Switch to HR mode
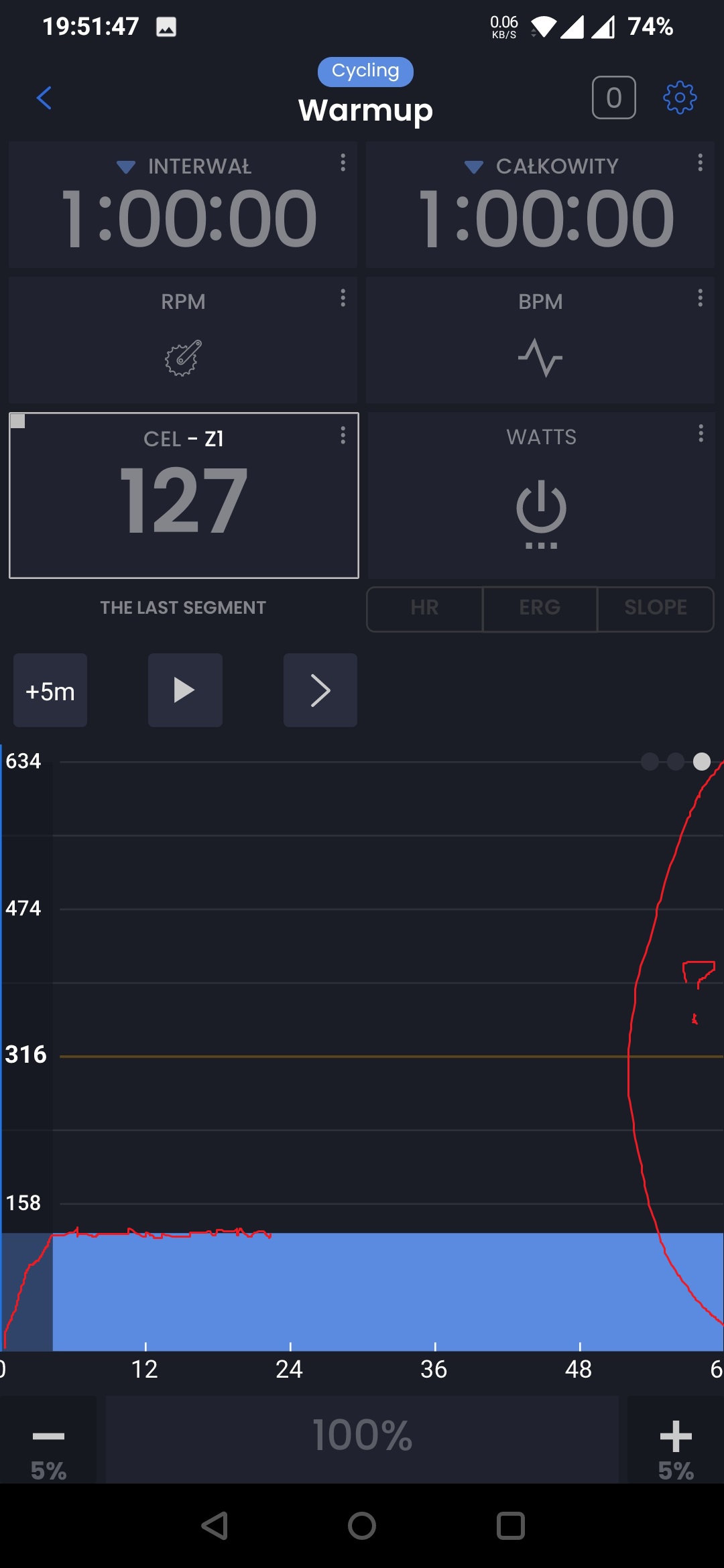The height and width of the screenshot is (1568, 724). 424,608
